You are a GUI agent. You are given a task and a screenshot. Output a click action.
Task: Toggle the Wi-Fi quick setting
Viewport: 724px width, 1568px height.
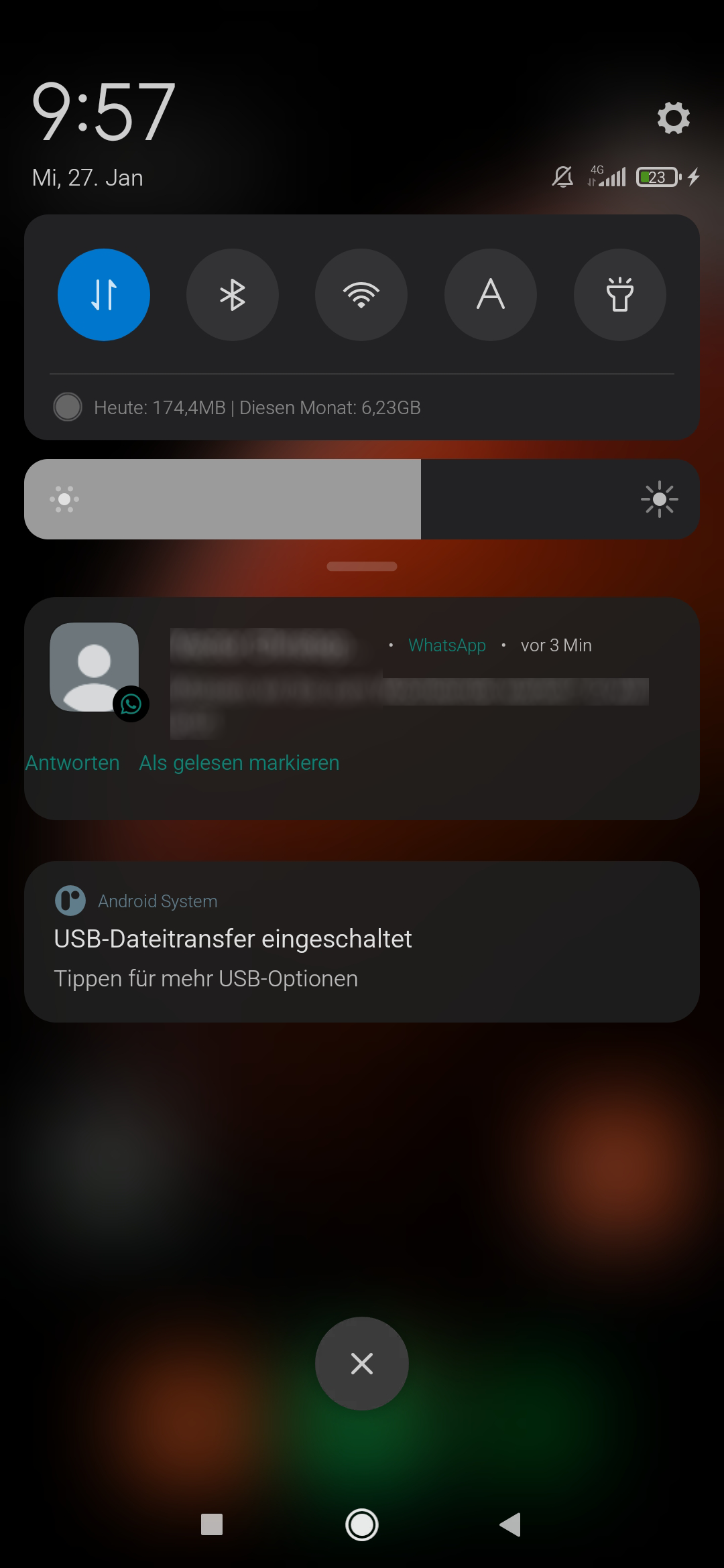pos(361,295)
